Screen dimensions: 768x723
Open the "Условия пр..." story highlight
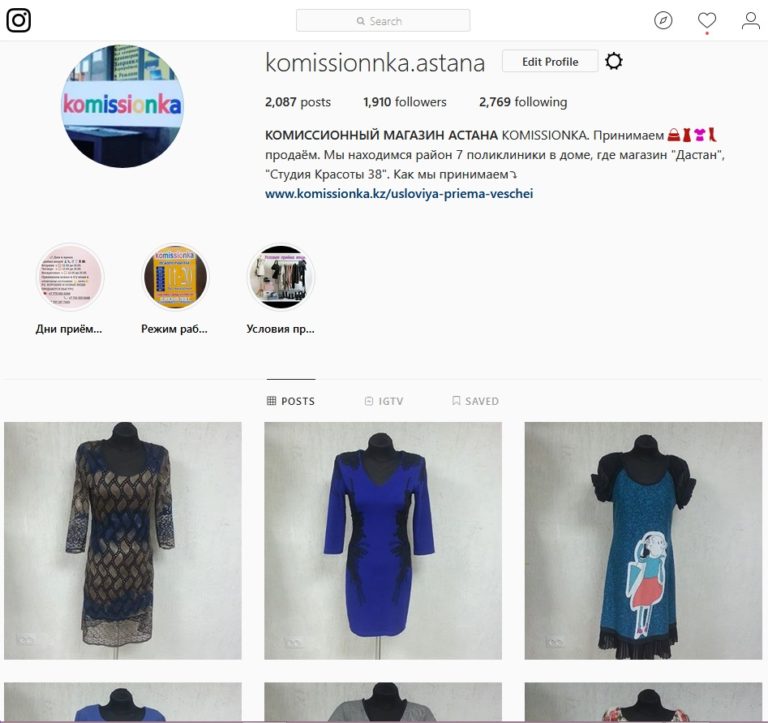click(281, 277)
